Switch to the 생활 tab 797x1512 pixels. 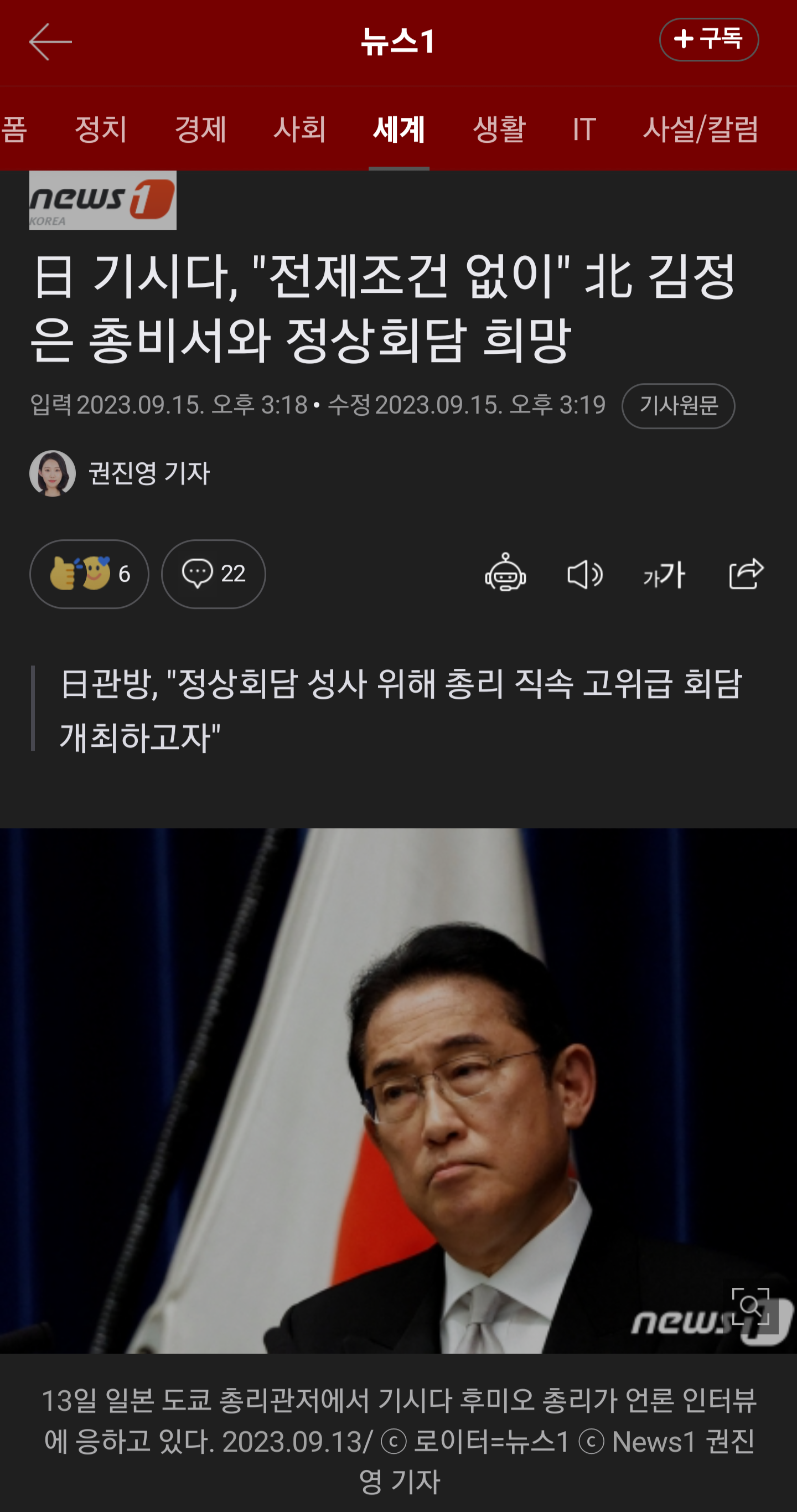coord(499,129)
